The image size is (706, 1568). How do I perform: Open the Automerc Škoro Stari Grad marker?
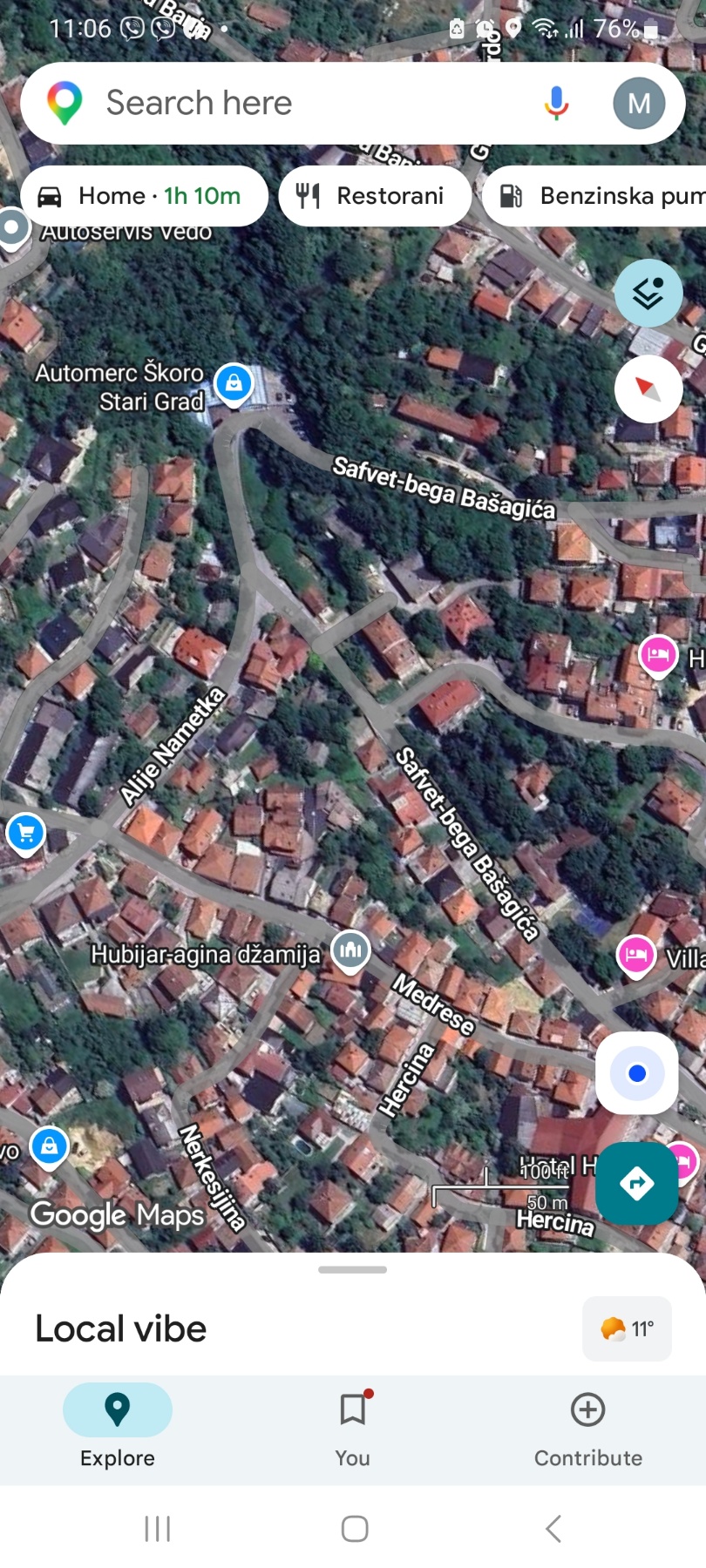click(234, 383)
